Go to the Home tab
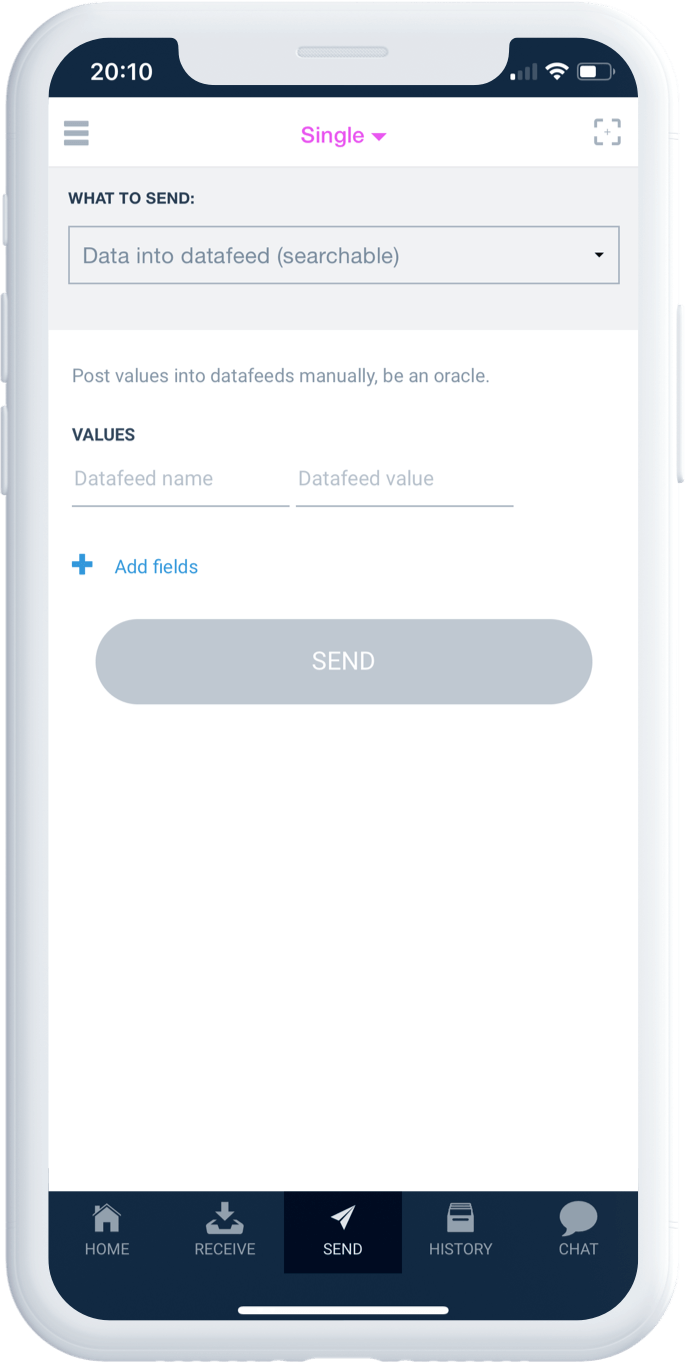686x1362 pixels. click(x=107, y=1231)
